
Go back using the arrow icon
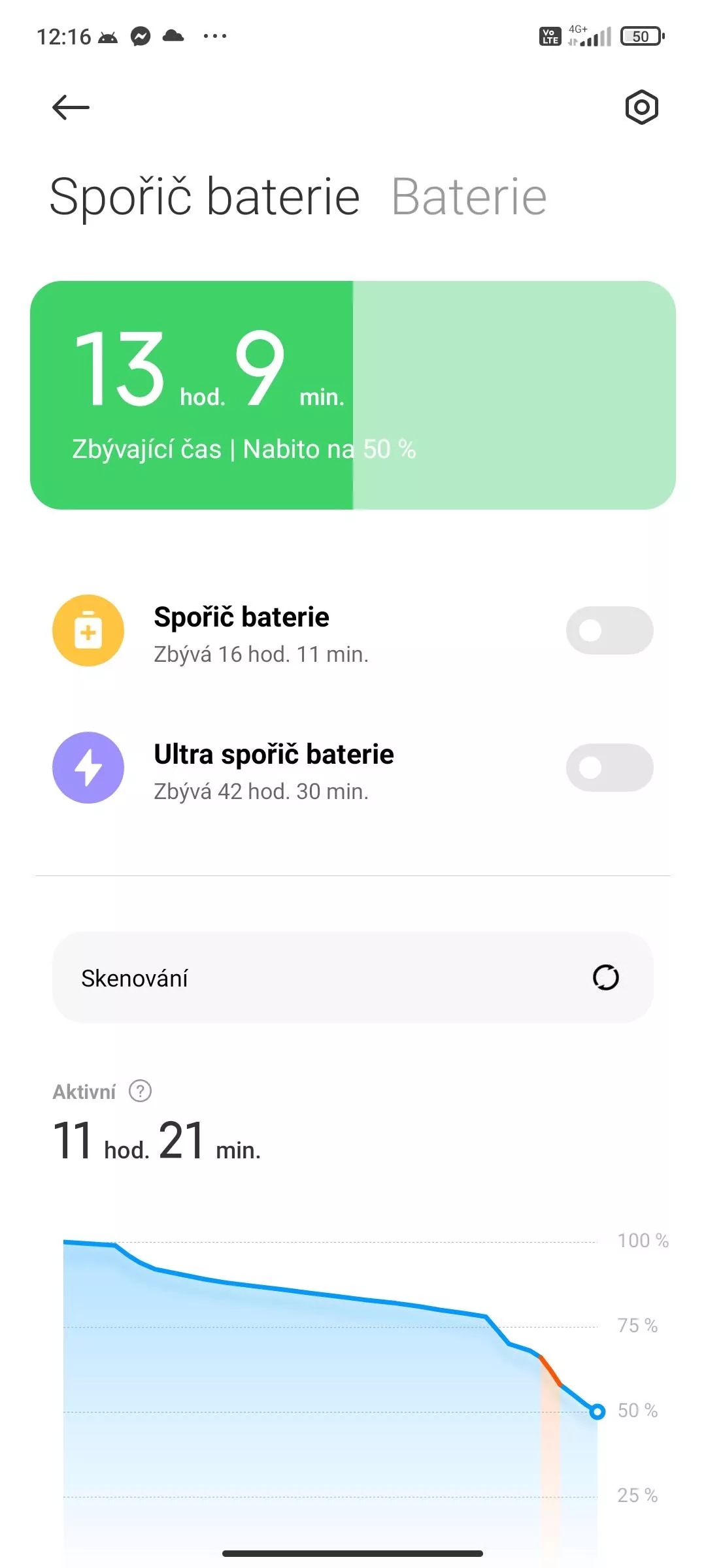click(x=71, y=108)
